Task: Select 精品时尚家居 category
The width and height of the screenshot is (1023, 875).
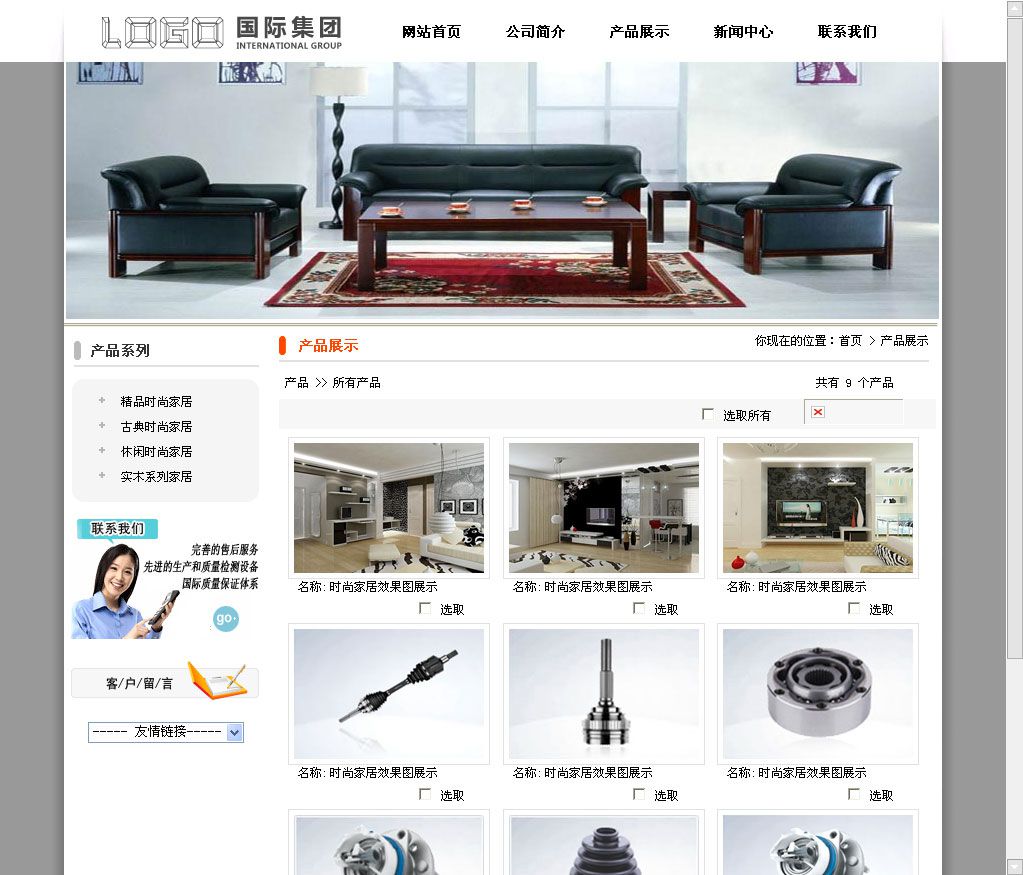Action: 156,402
